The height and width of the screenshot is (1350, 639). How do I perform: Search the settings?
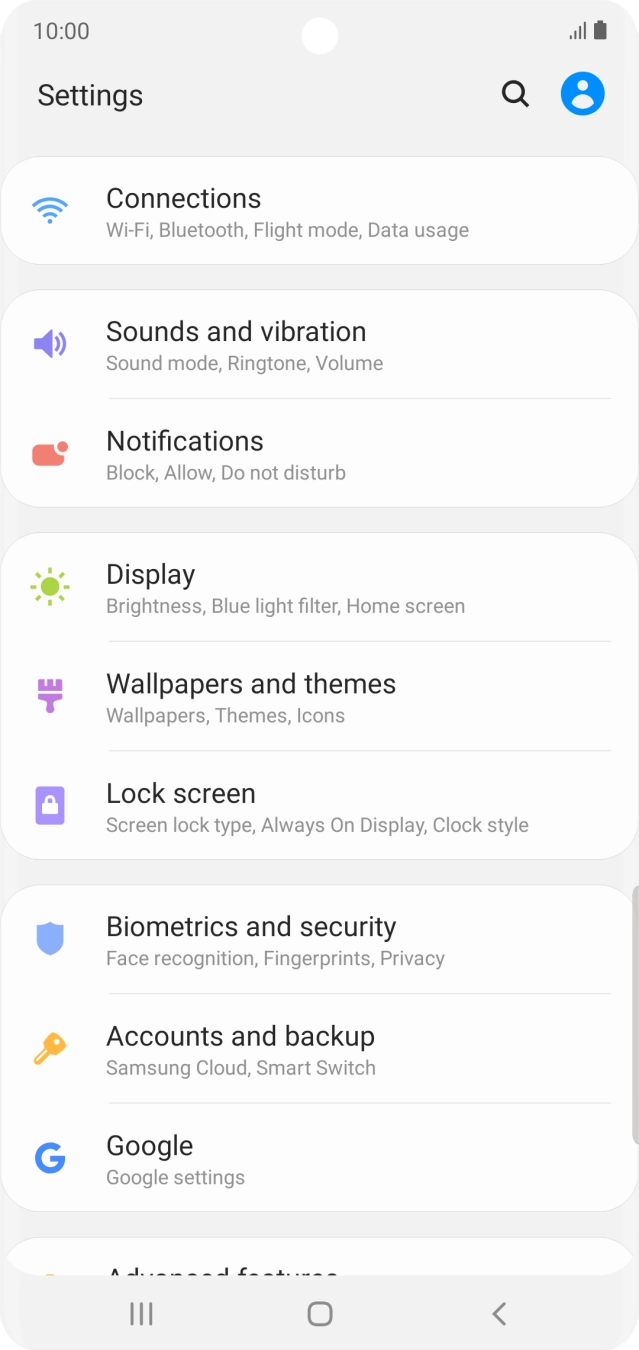click(515, 95)
